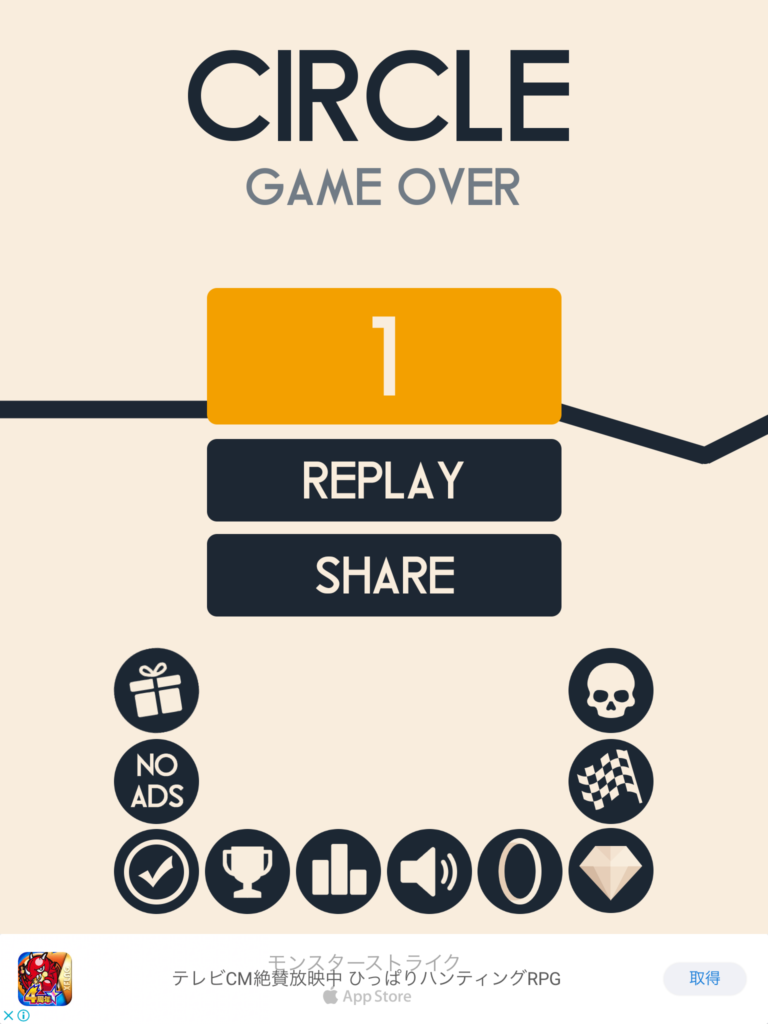The height and width of the screenshot is (1024, 768).
Task: Open the checkmark circle icon
Action: [x=156, y=871]
